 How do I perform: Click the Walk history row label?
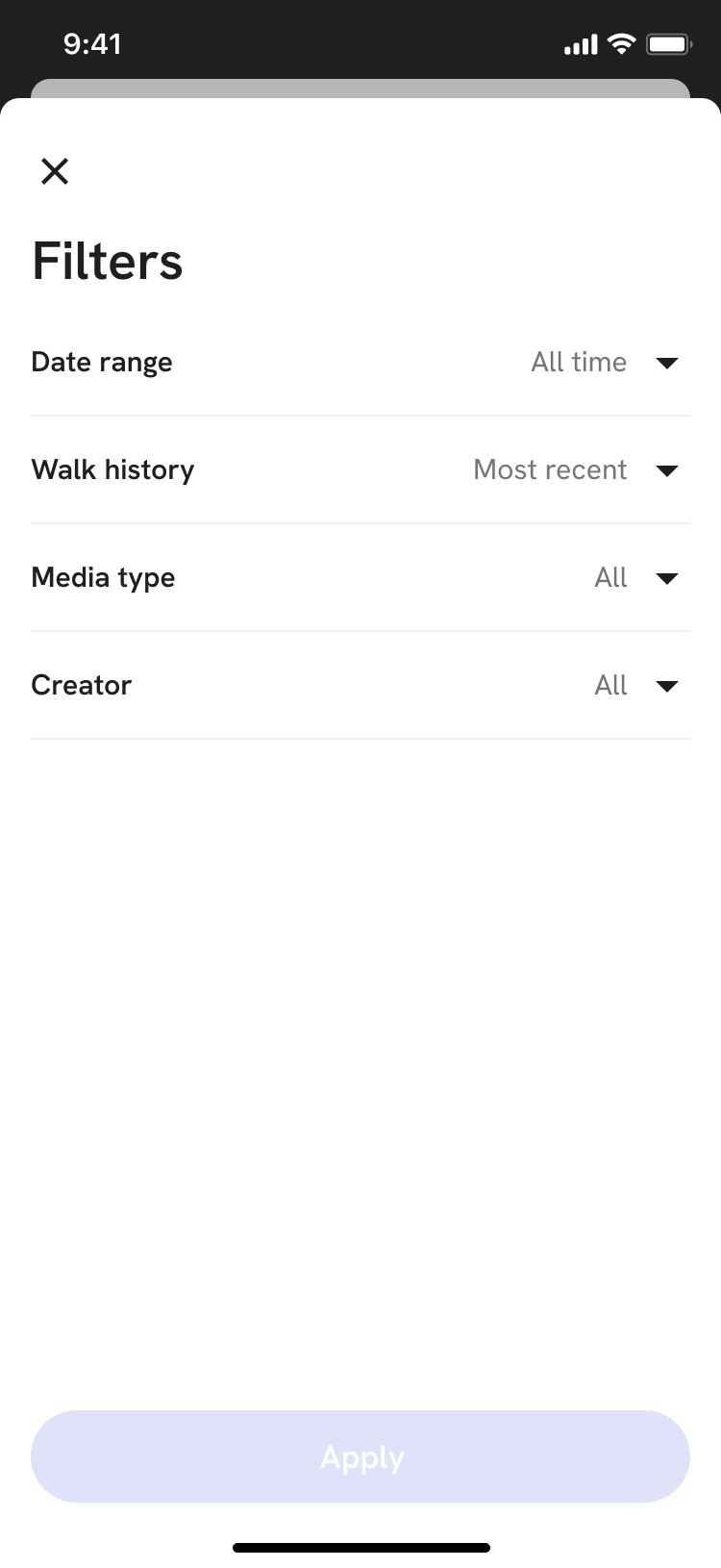click(x=112, y=470)
